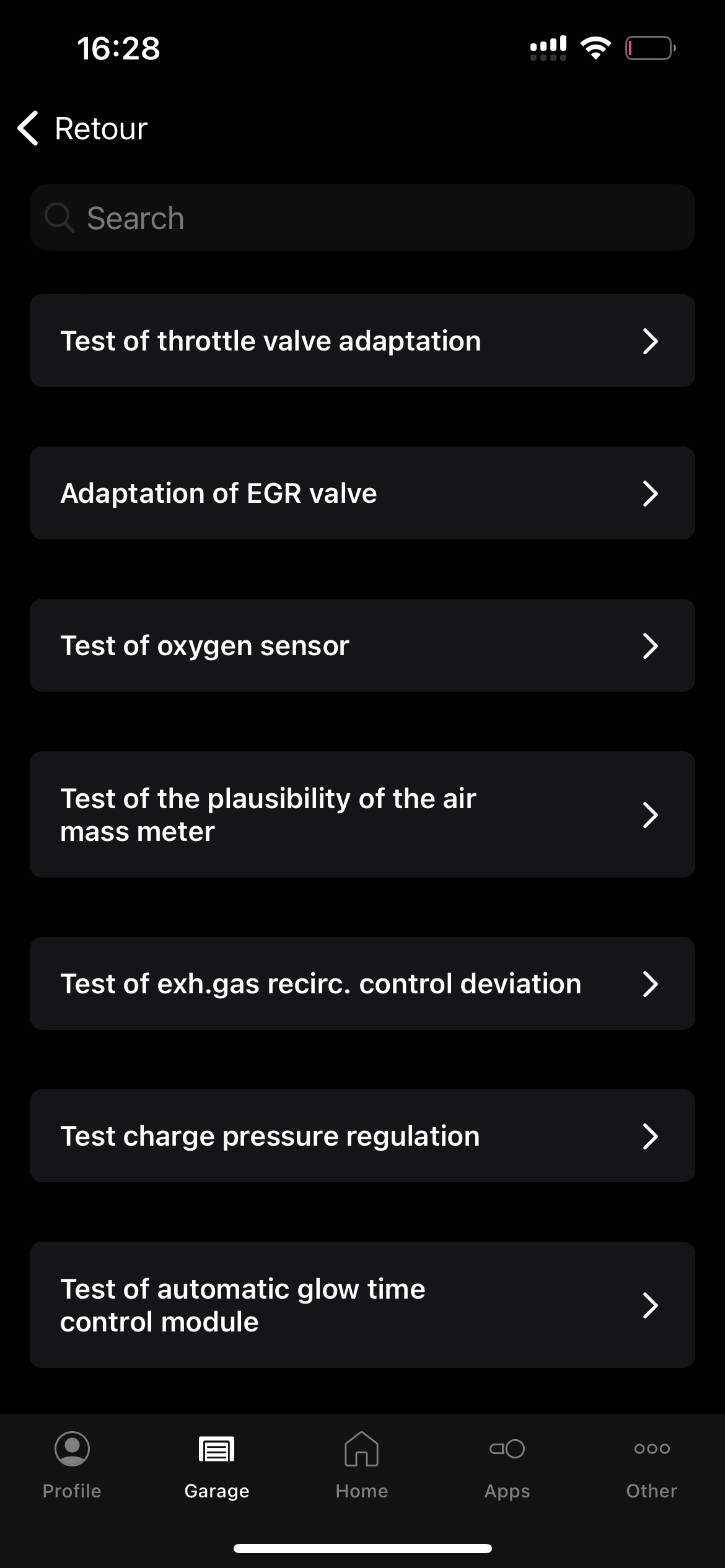This screenshot has width=725, height=1568.
Task: Open Test of oxygen sensor
Action: [362, 646]
